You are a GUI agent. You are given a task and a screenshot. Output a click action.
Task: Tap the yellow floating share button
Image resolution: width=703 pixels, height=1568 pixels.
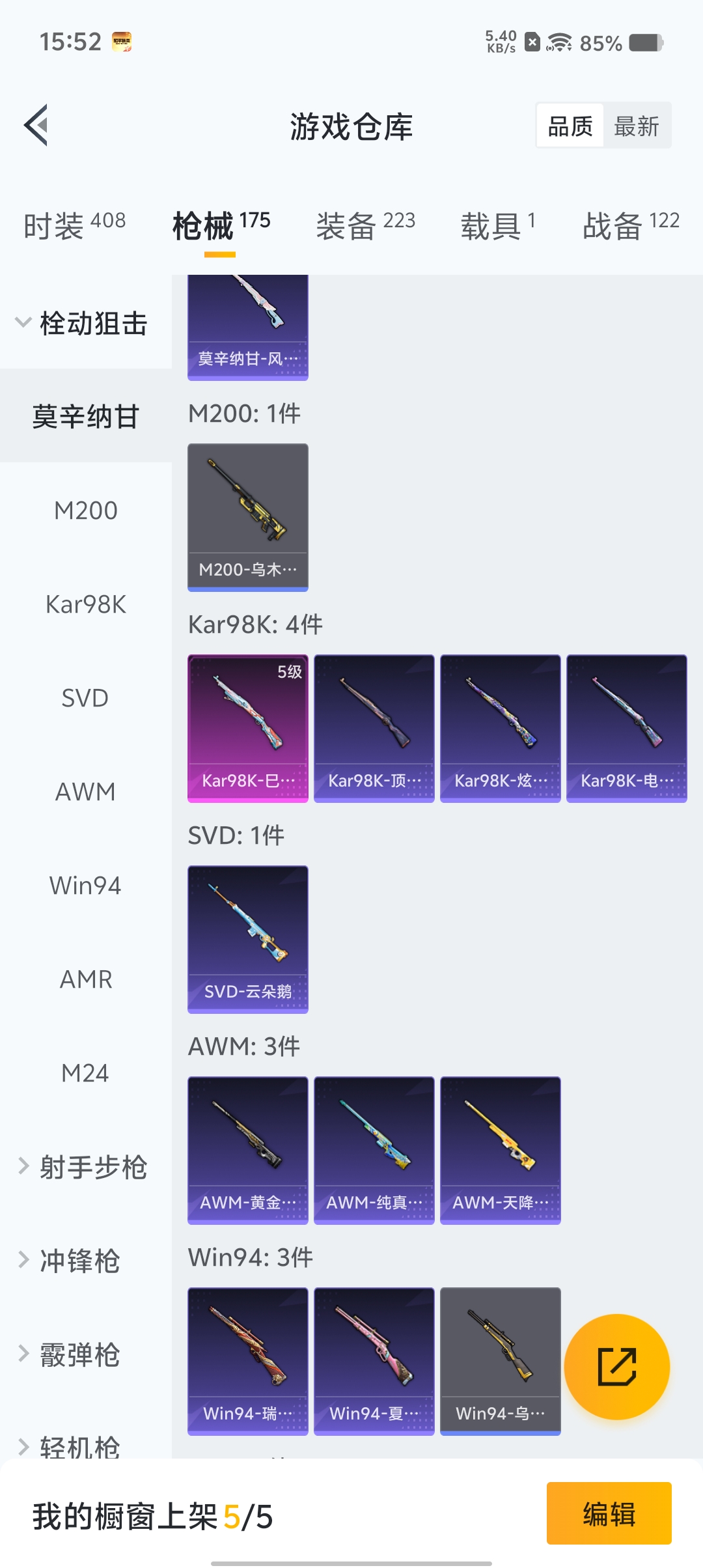617,1366
